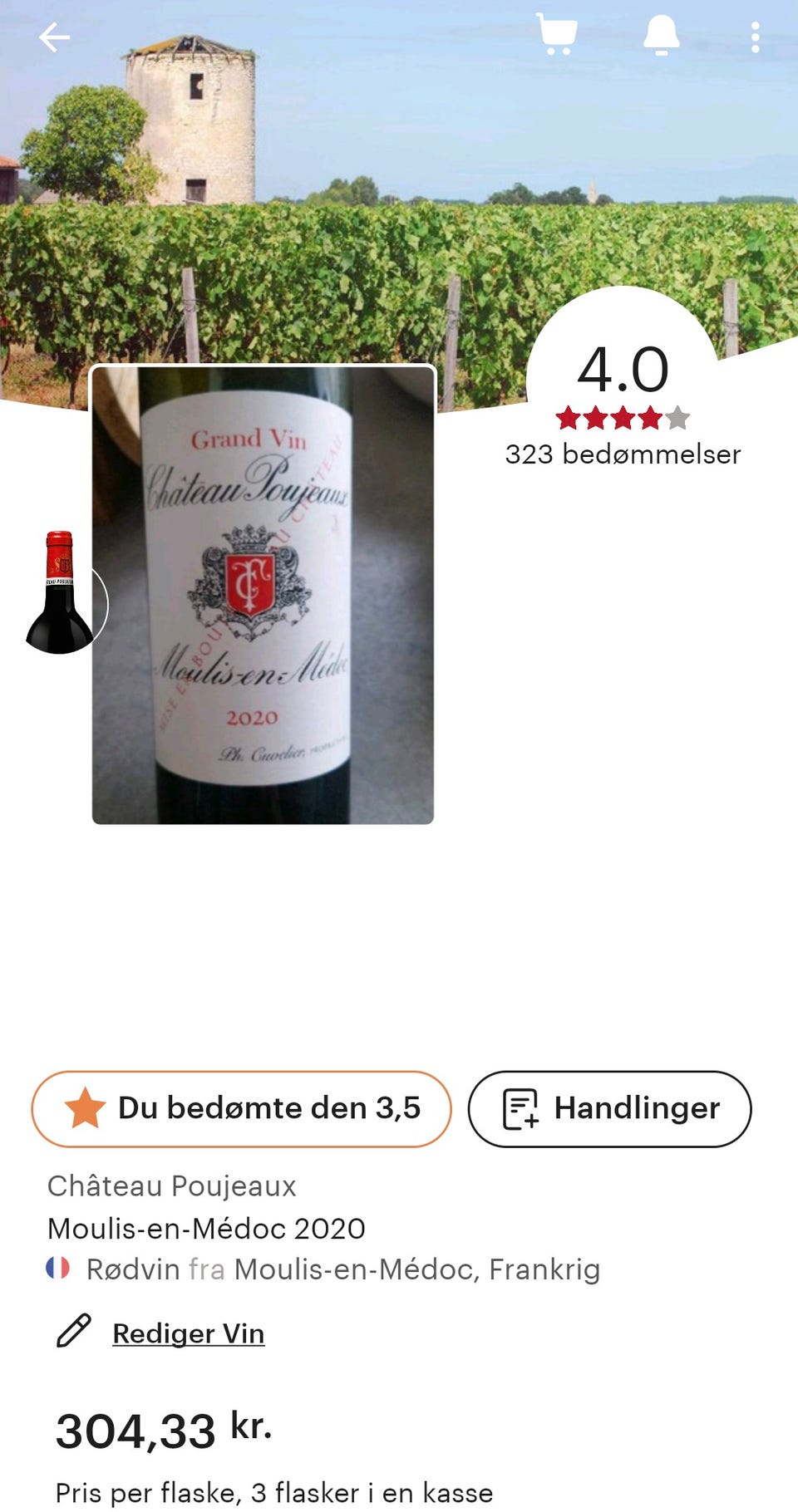798x1512 pixels.
Task: Select the pencil icon next to Rediger Vin
Action: [73, 1332]
